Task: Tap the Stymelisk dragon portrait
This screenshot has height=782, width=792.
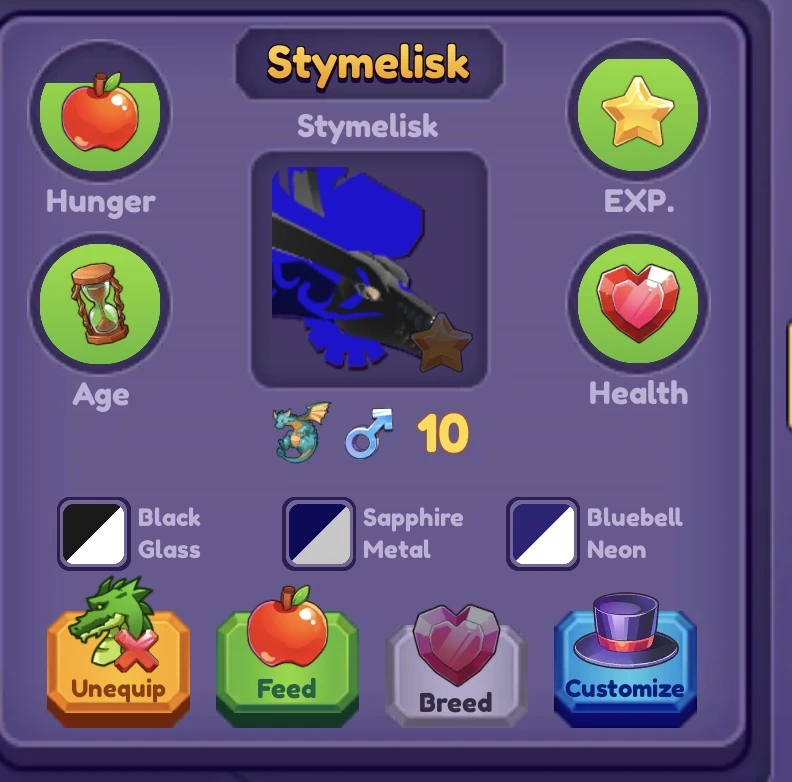Action: click(369, 269)
